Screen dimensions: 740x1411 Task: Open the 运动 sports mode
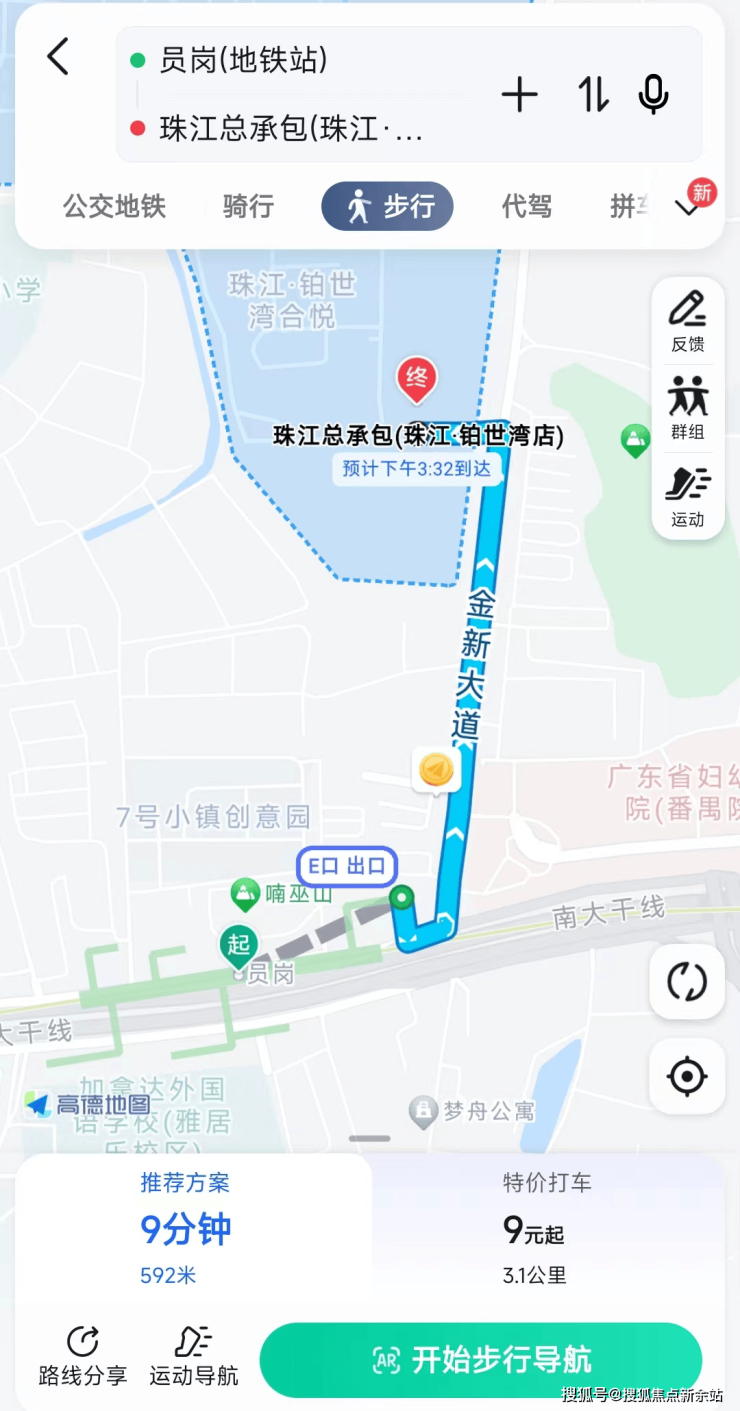point(687,496)
